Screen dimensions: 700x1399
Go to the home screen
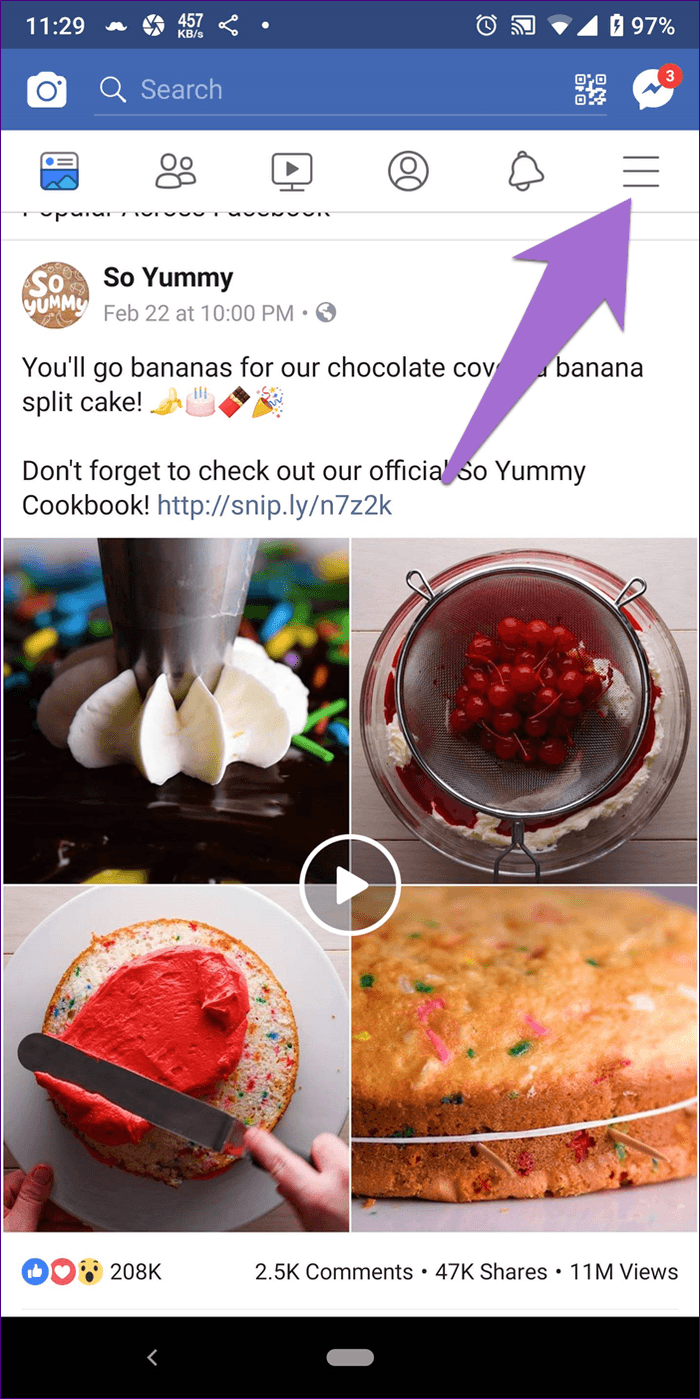tap(350, 1357)
